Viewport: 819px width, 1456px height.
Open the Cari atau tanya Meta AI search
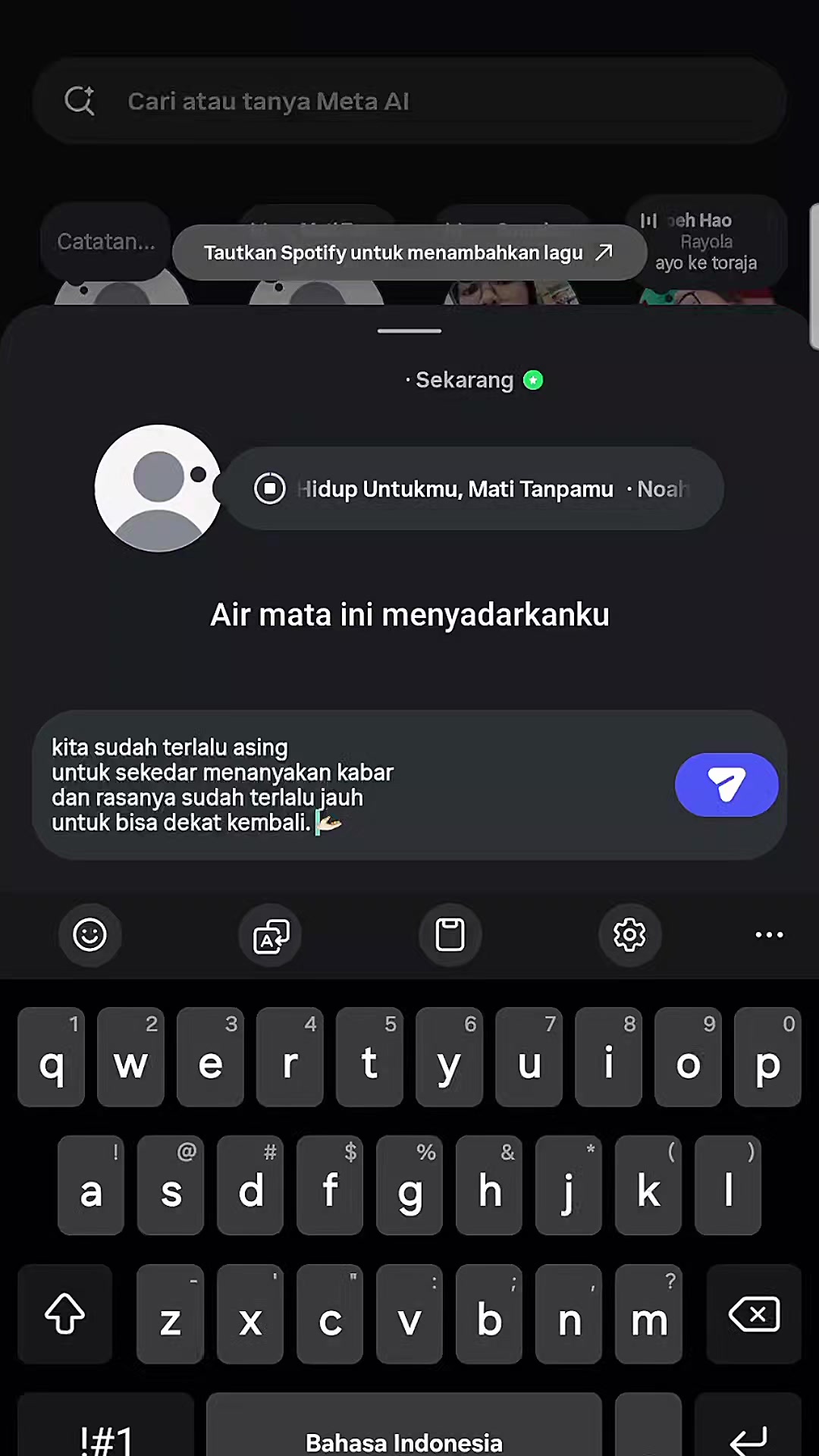[x=409, y=101]
